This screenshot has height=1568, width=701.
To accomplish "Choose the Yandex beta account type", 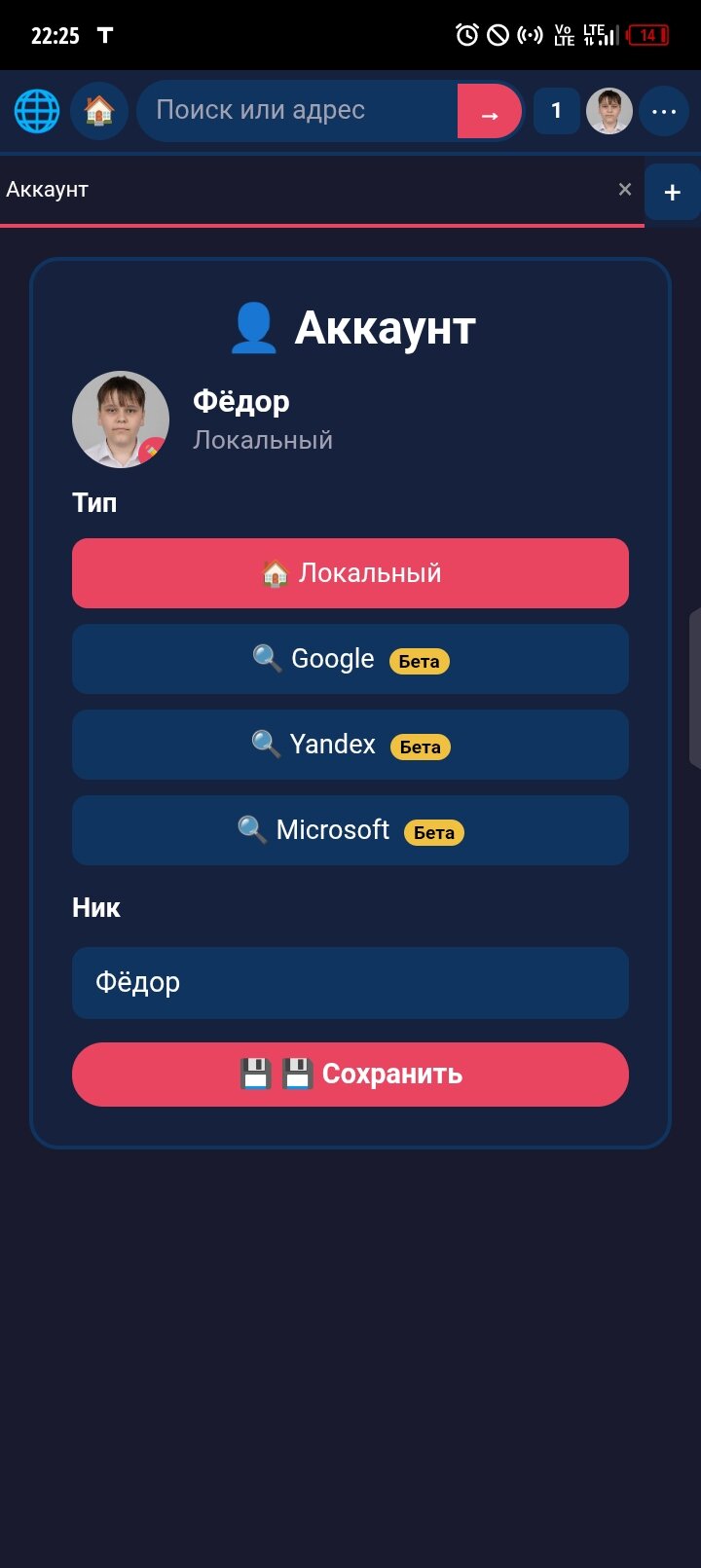I will (x=350, y=745).
